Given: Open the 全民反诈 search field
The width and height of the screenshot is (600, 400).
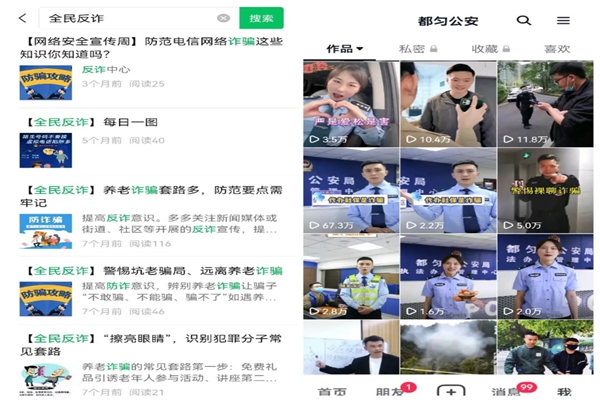Looking at the screenshot, I should (x=130, y=18).
